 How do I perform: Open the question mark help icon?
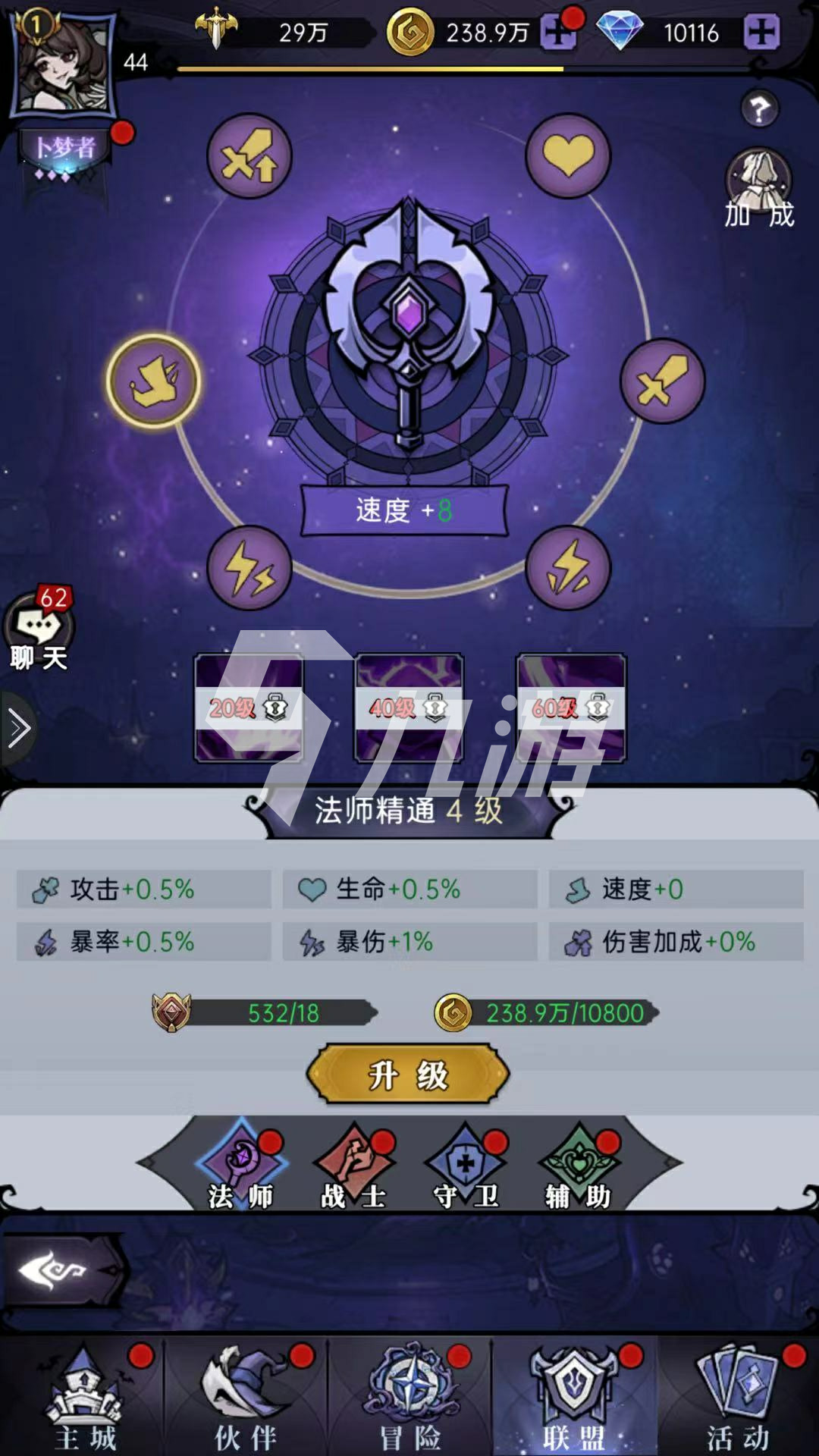click(x=759, y=110)
